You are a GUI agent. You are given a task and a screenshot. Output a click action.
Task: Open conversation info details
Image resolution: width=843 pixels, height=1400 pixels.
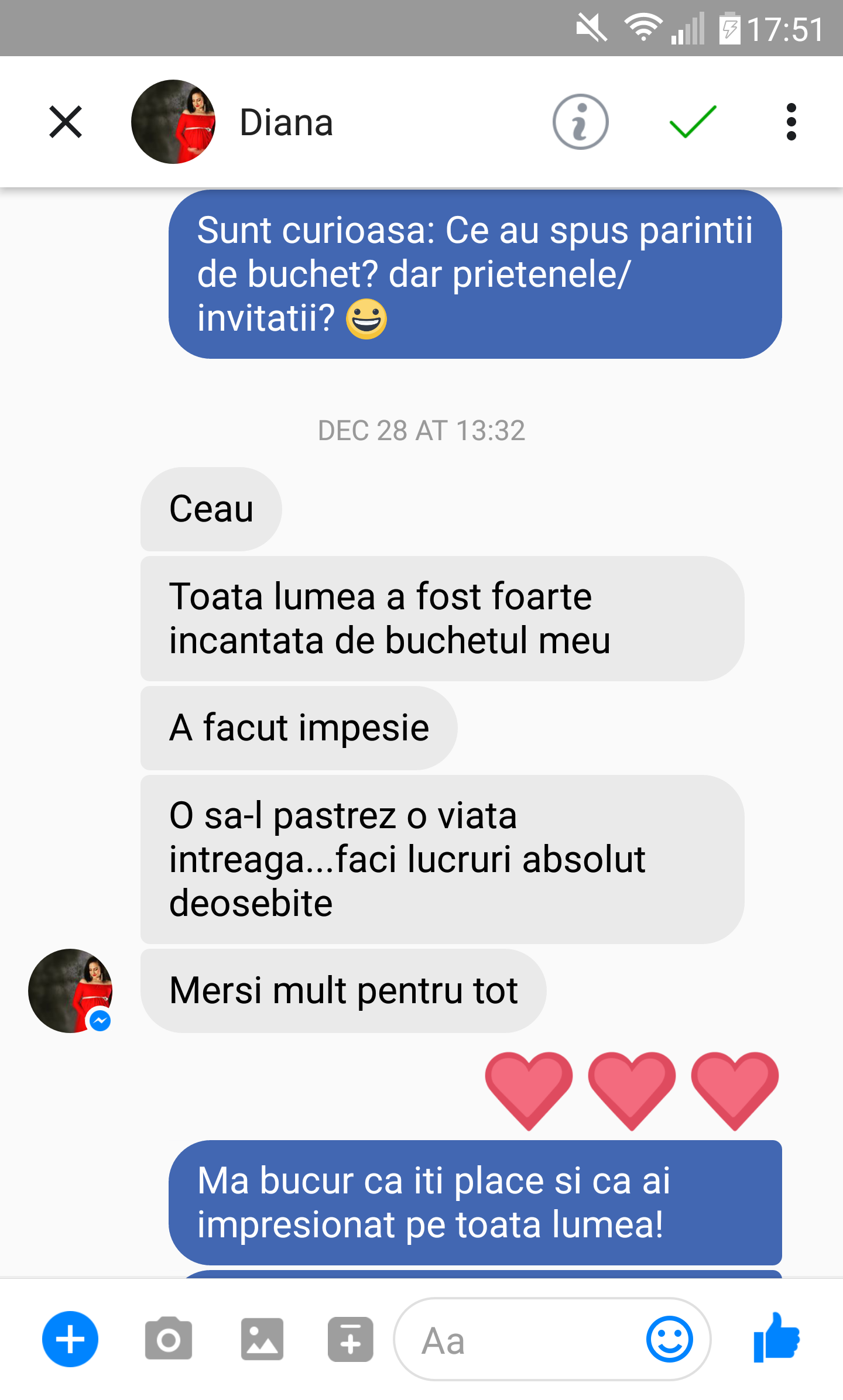pos(580,122)
